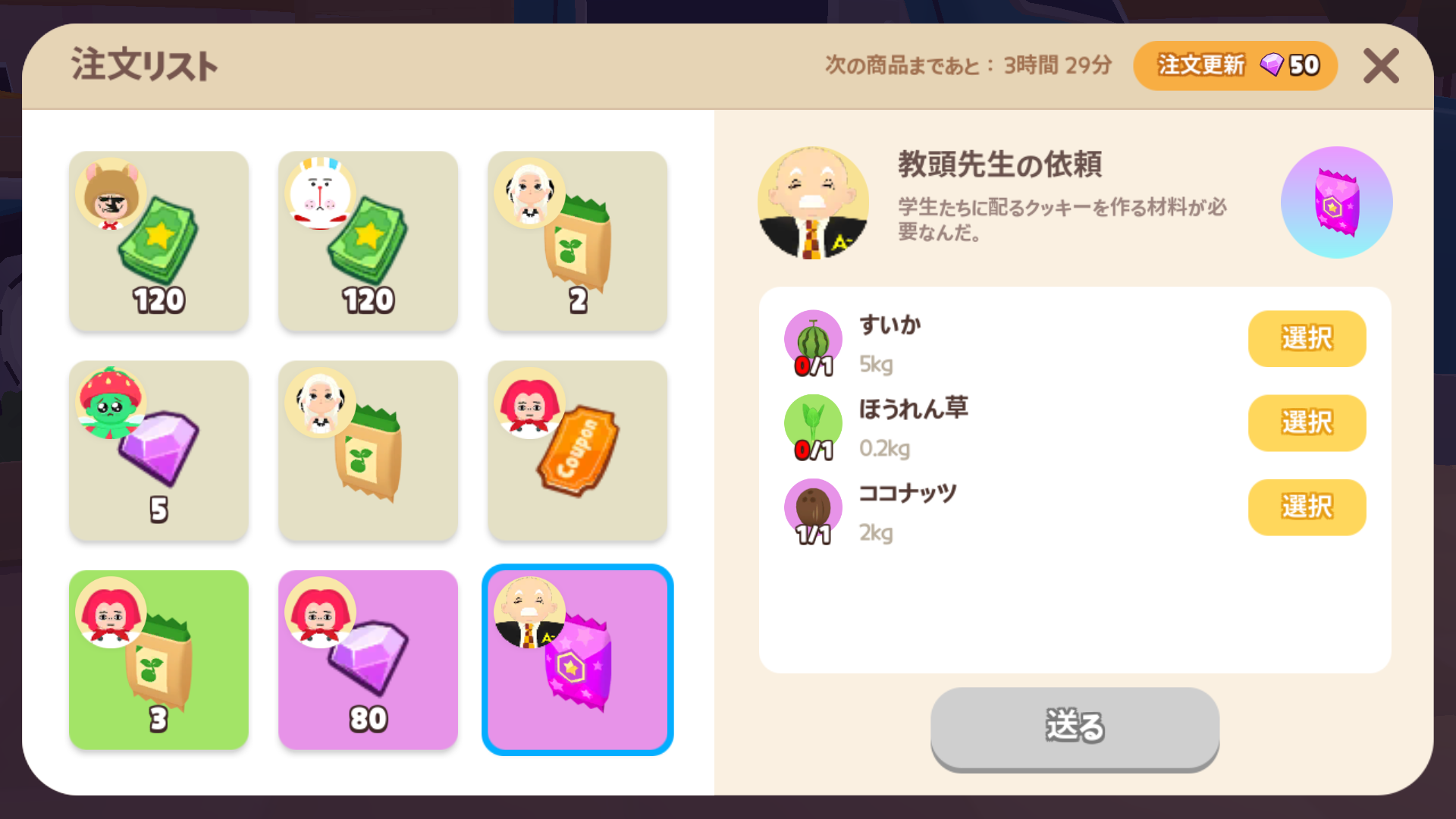Tap the 送る send button

(x=1075, y=726)
